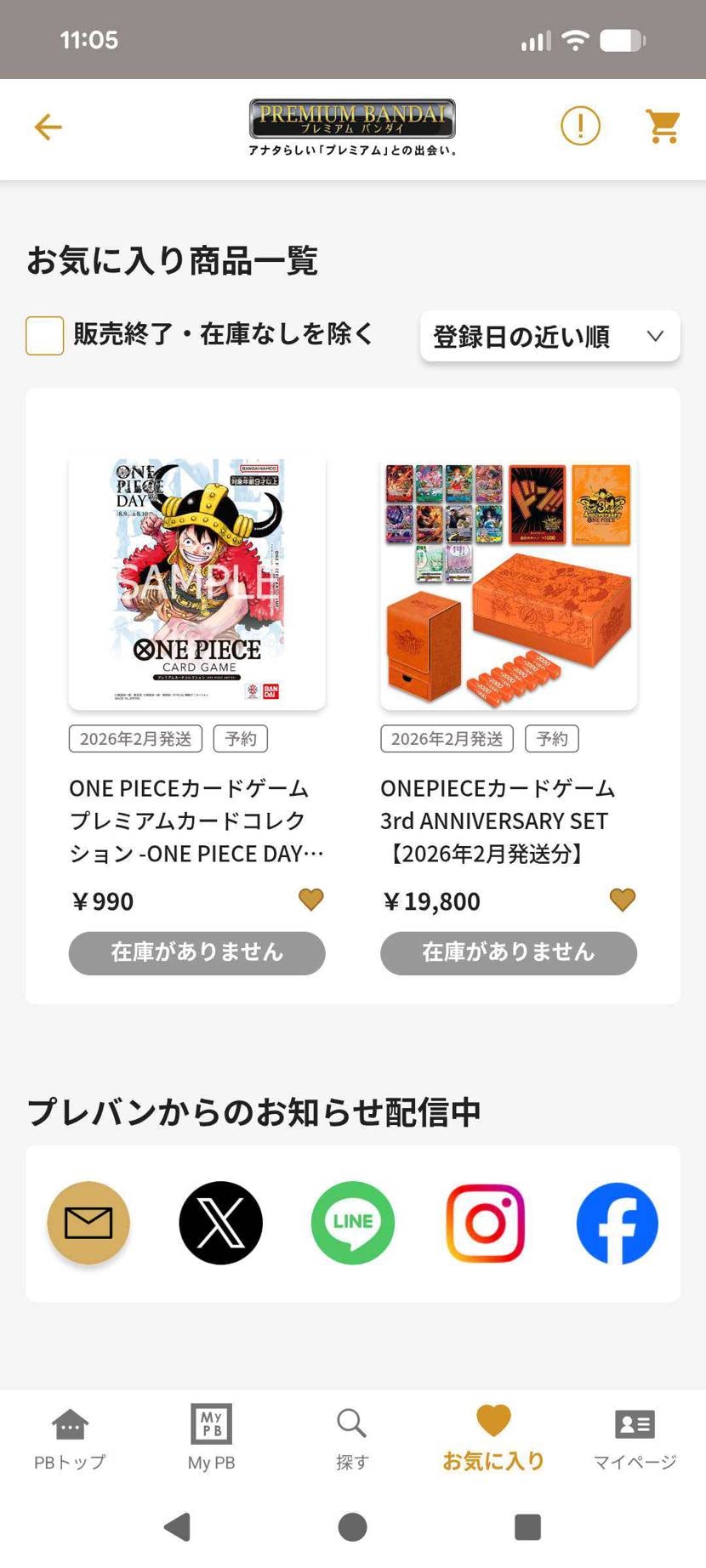
Task: Tap the Facebook menu entry
Action: pyautogui.click(x=617, y=1222)
